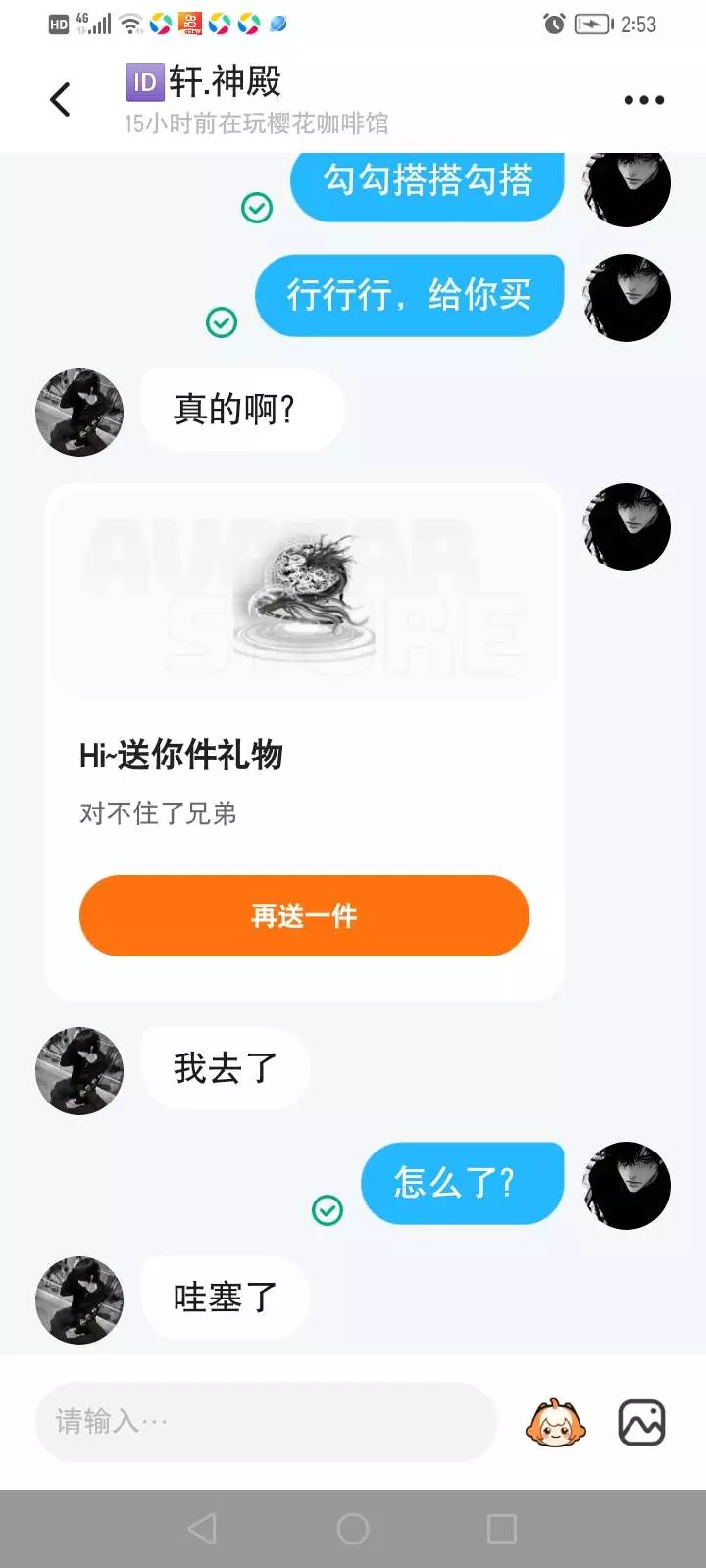This screenshot has height=1568, width=706.
Task: View my avatar next to 怎么了?
Action: pyautogui.click(x=627, y=1185)
